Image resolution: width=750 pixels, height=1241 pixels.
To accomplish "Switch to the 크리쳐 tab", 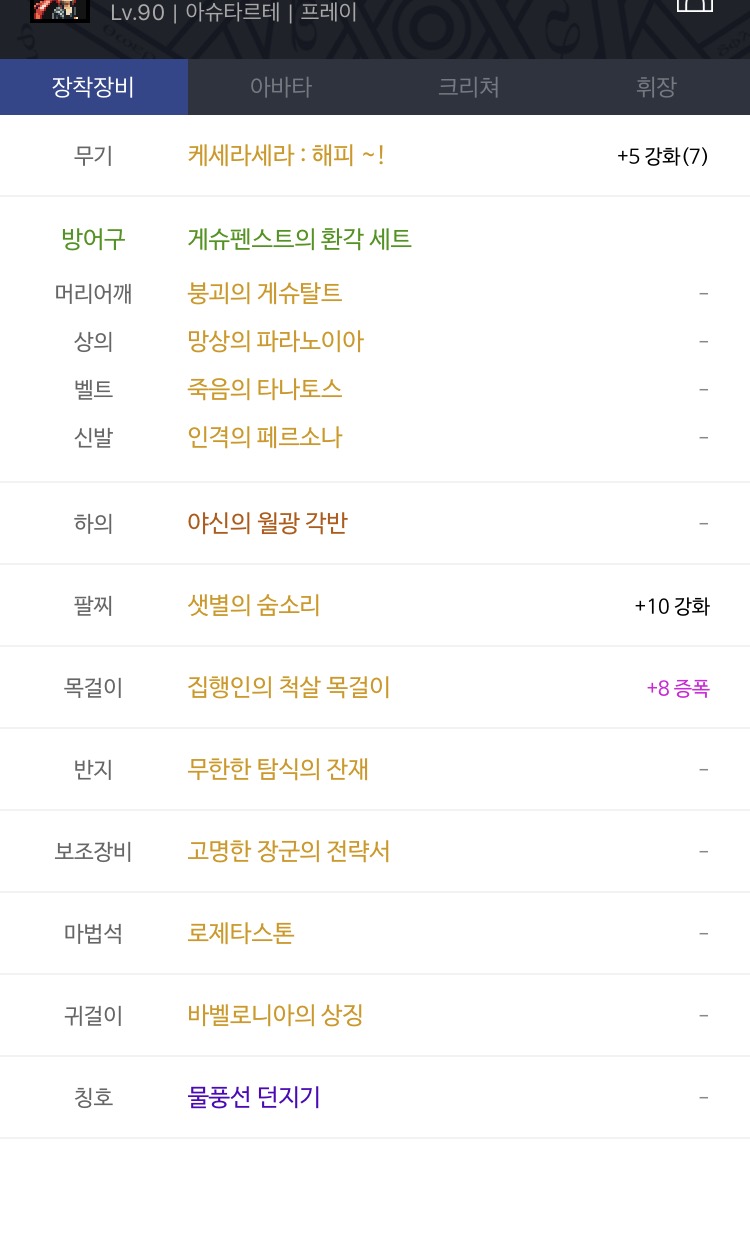I will tap(468, 87).
